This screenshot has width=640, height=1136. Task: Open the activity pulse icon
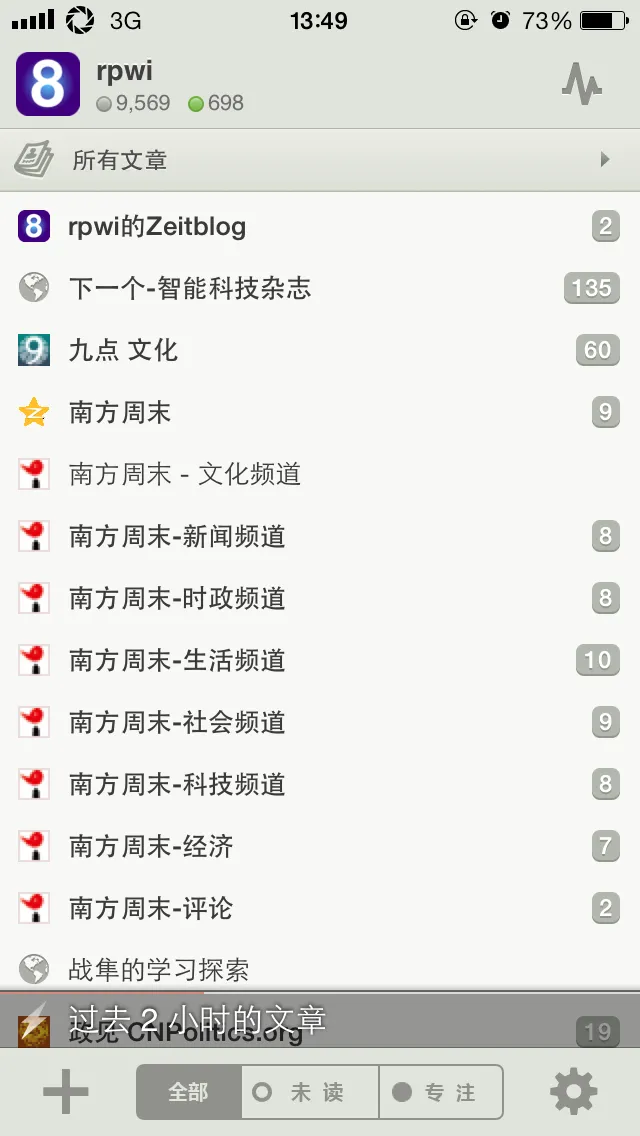click(581, 86)
